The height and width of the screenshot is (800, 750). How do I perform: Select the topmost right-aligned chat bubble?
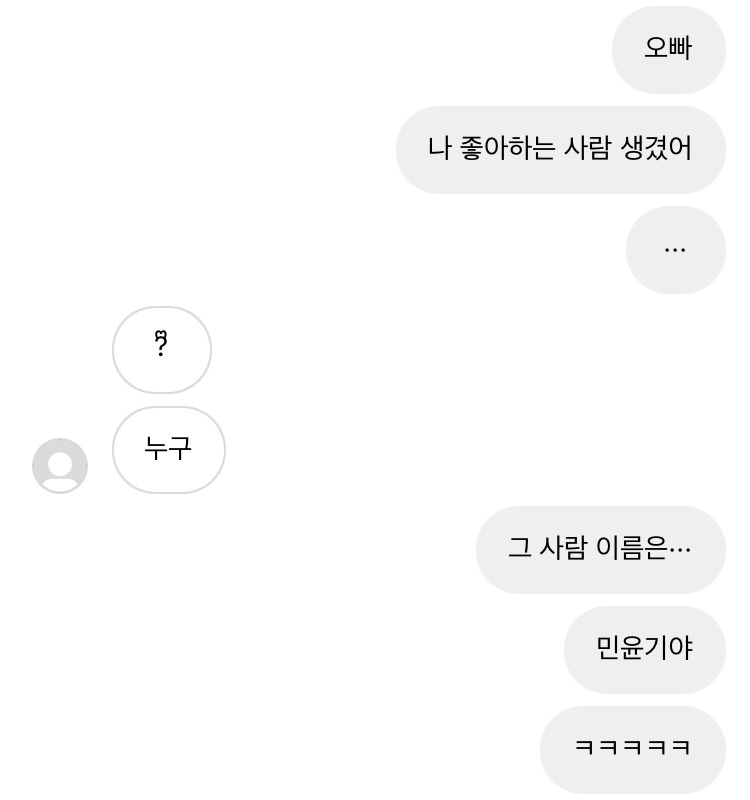click(668, 50)
